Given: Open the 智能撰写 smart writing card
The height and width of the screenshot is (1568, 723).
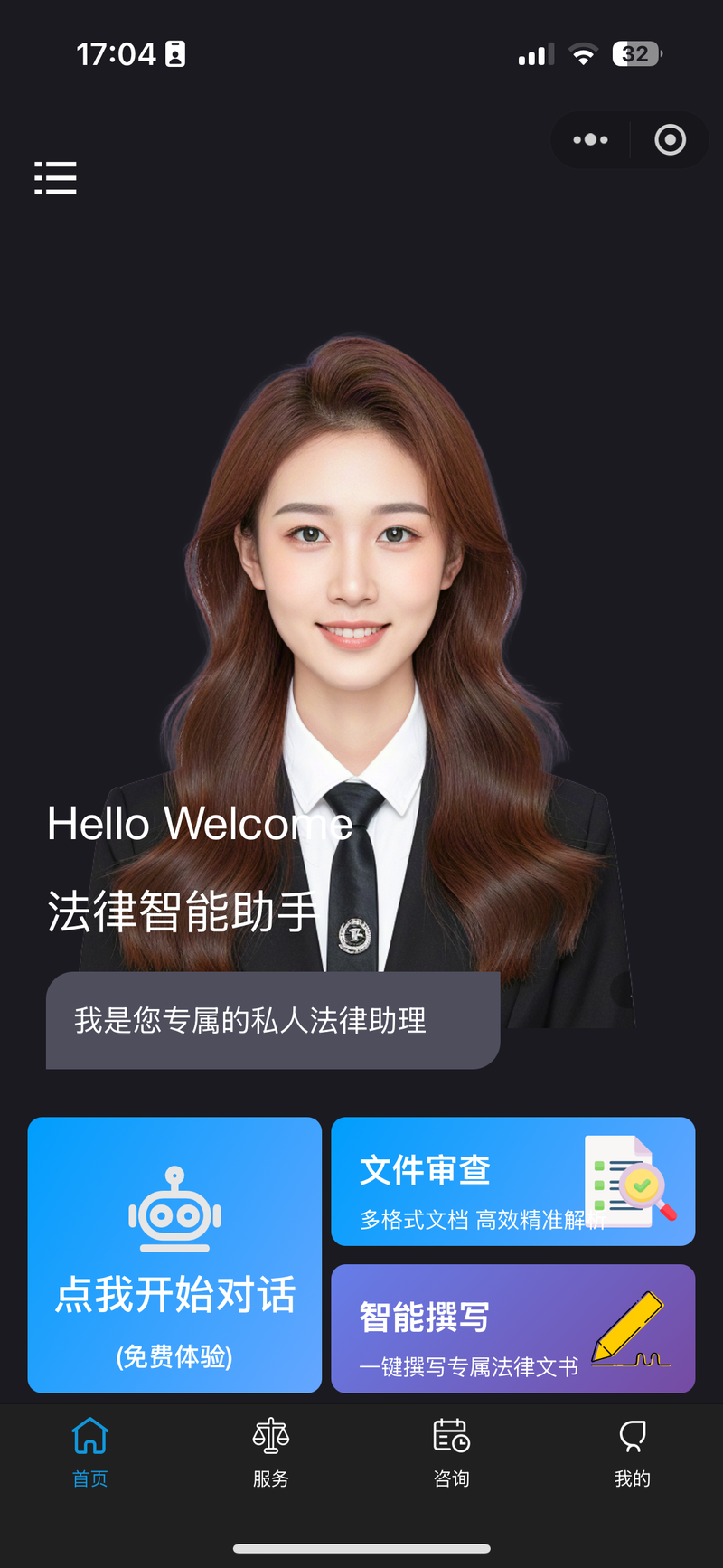Looking at the screenshot, I should pyautogui.click(x=512, y=1328).
